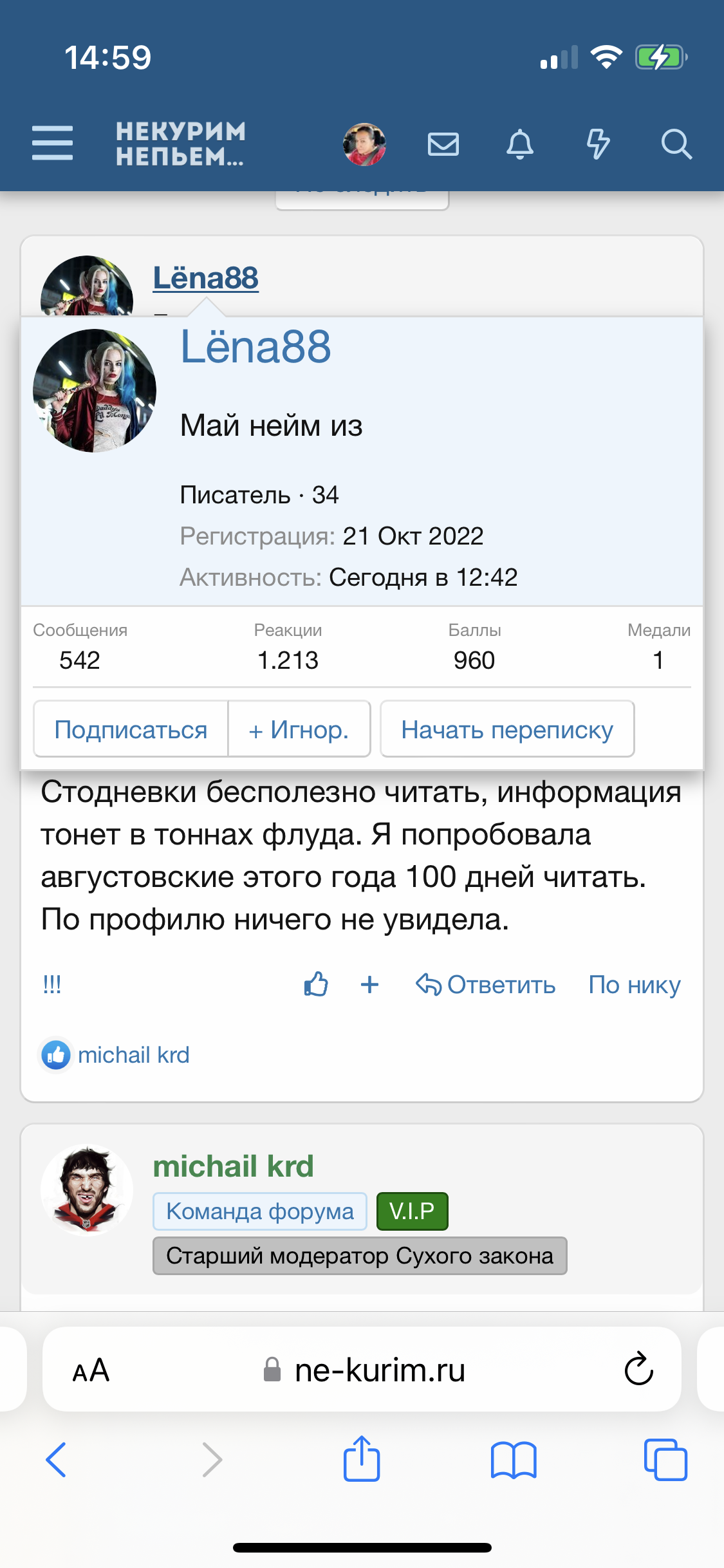The width and height of the screenshot is (724, 1568).
Task: Open Lëna88 profile from the popup card
Action: (254, 348)
